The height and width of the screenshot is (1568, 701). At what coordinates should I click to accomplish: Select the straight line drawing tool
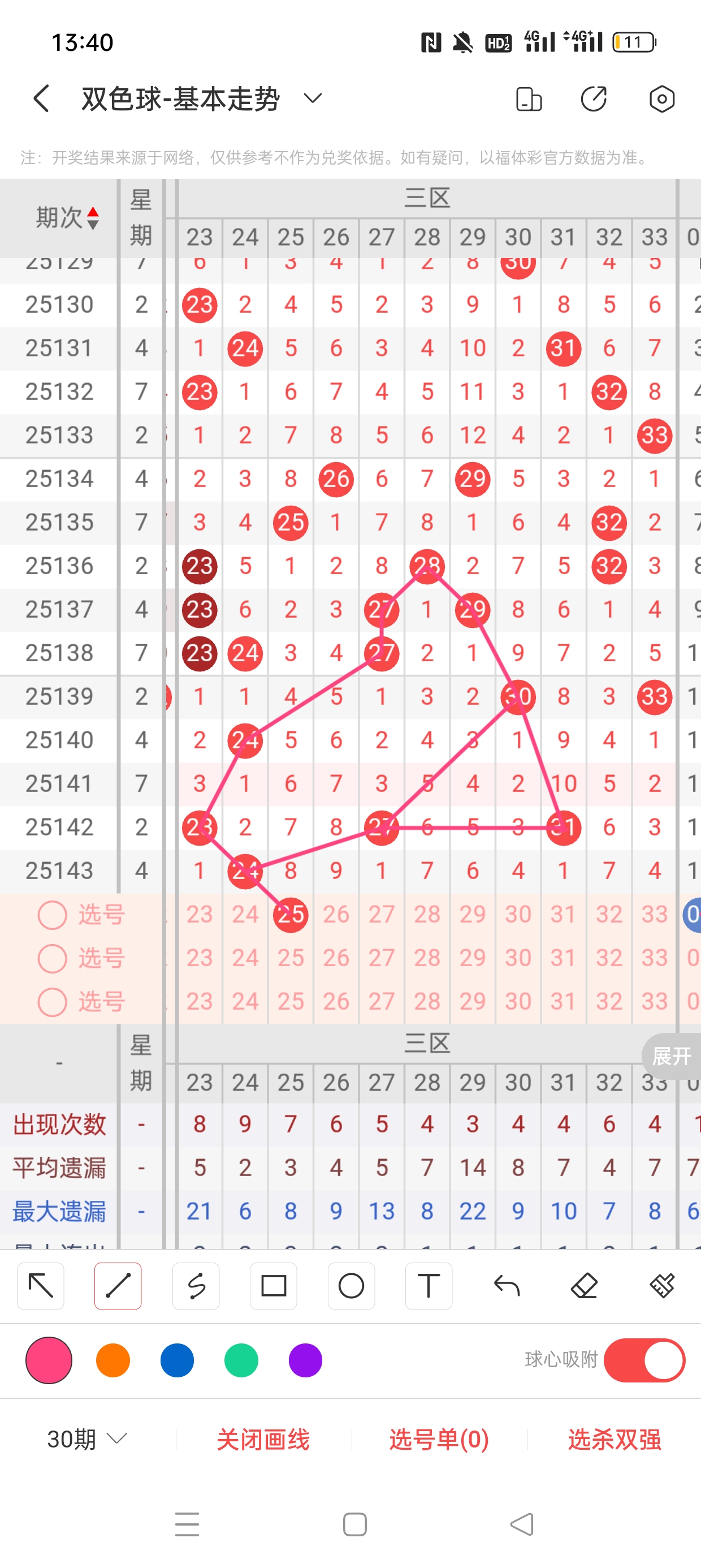(x=118, y=1286)
